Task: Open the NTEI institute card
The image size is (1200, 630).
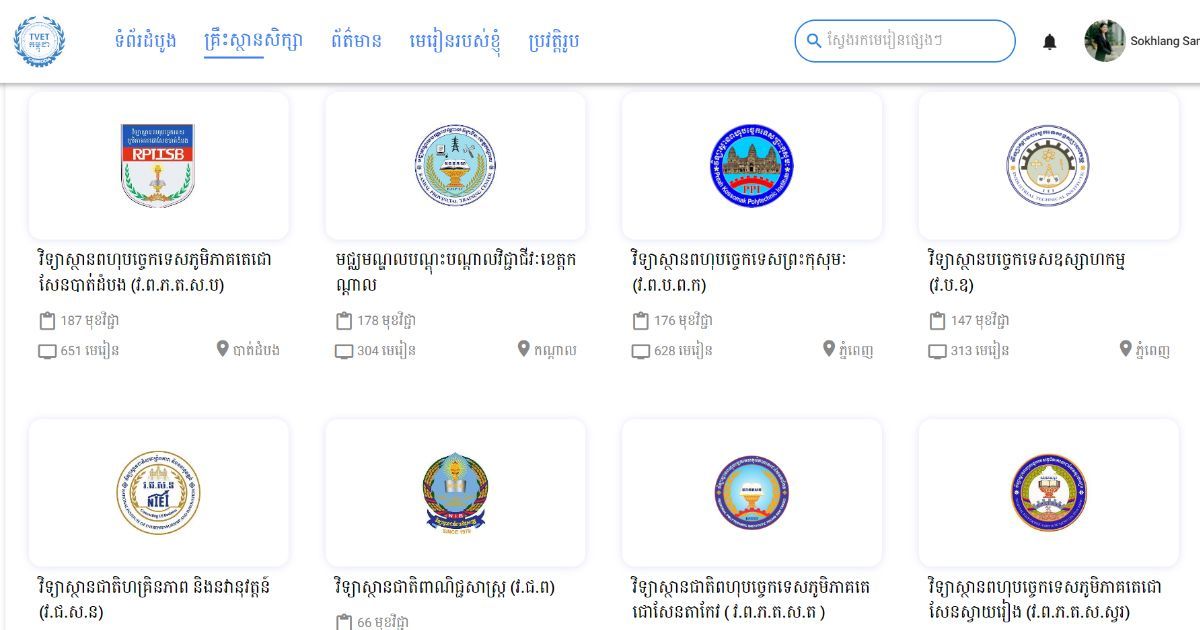Action: [x=158, y=493]
